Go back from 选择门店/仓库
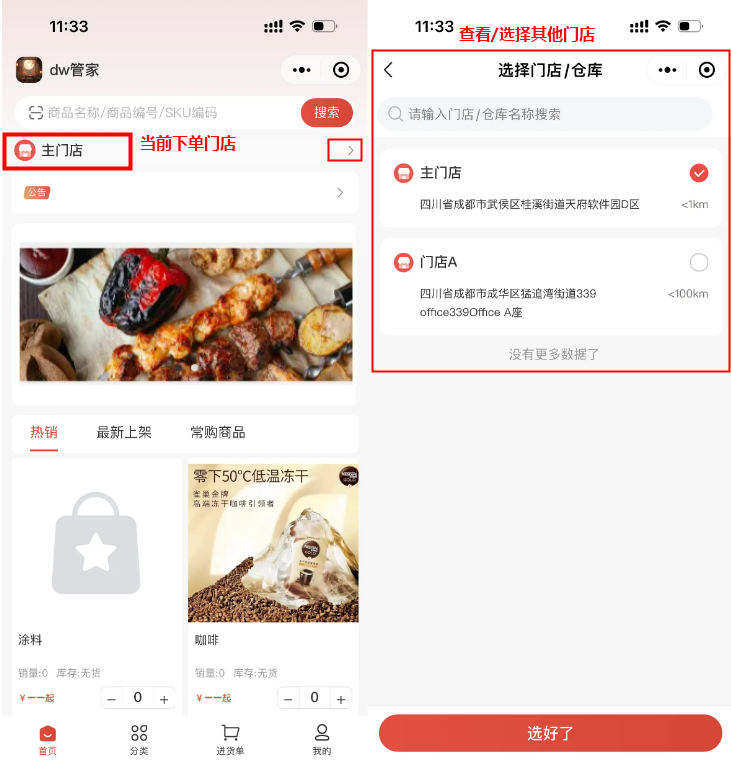Screen dimensions: 731x777 389,70
